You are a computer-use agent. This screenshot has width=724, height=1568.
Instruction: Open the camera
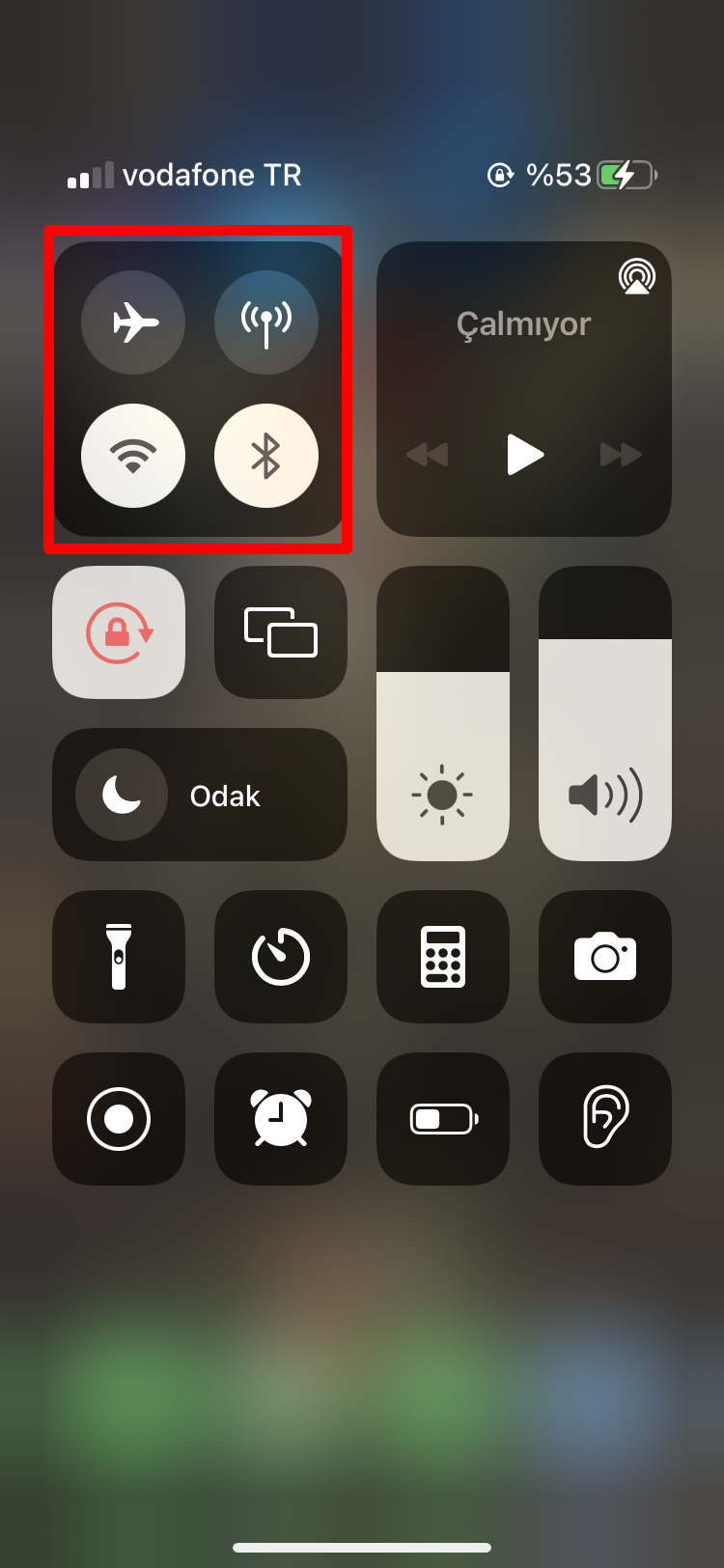tap(605, 957)
